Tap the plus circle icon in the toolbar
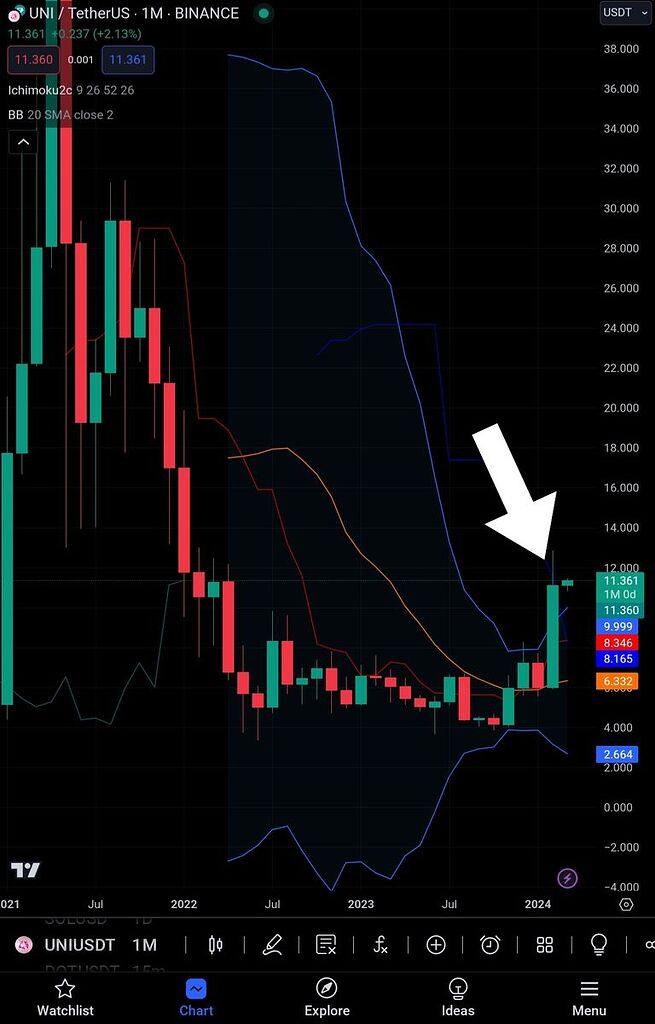655x1024 pixels. (x=436, y=945)
